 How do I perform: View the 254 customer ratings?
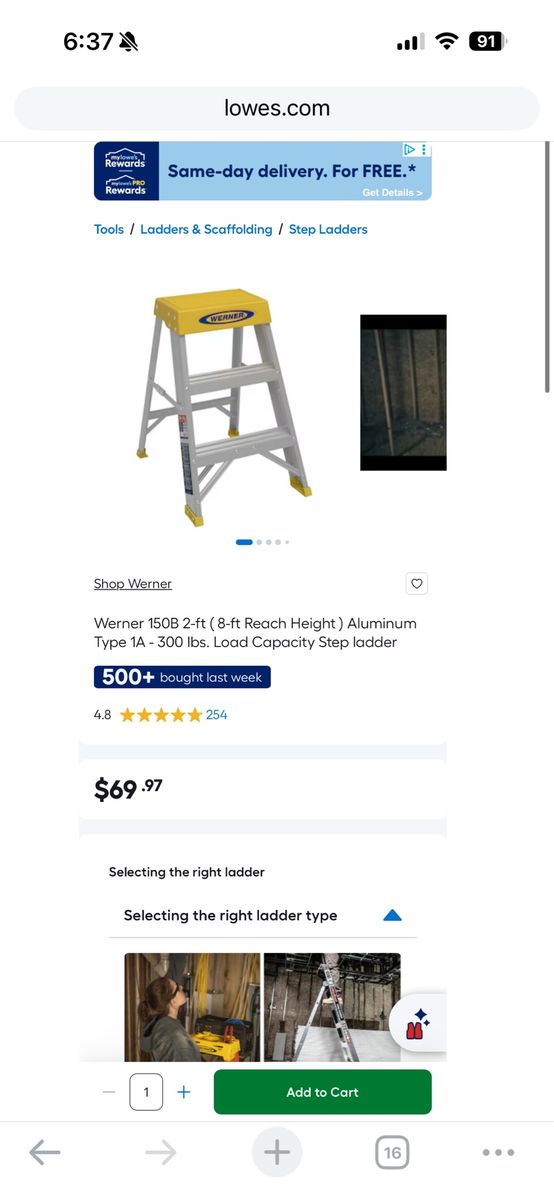pyautogui.click(x=216, y=715)
